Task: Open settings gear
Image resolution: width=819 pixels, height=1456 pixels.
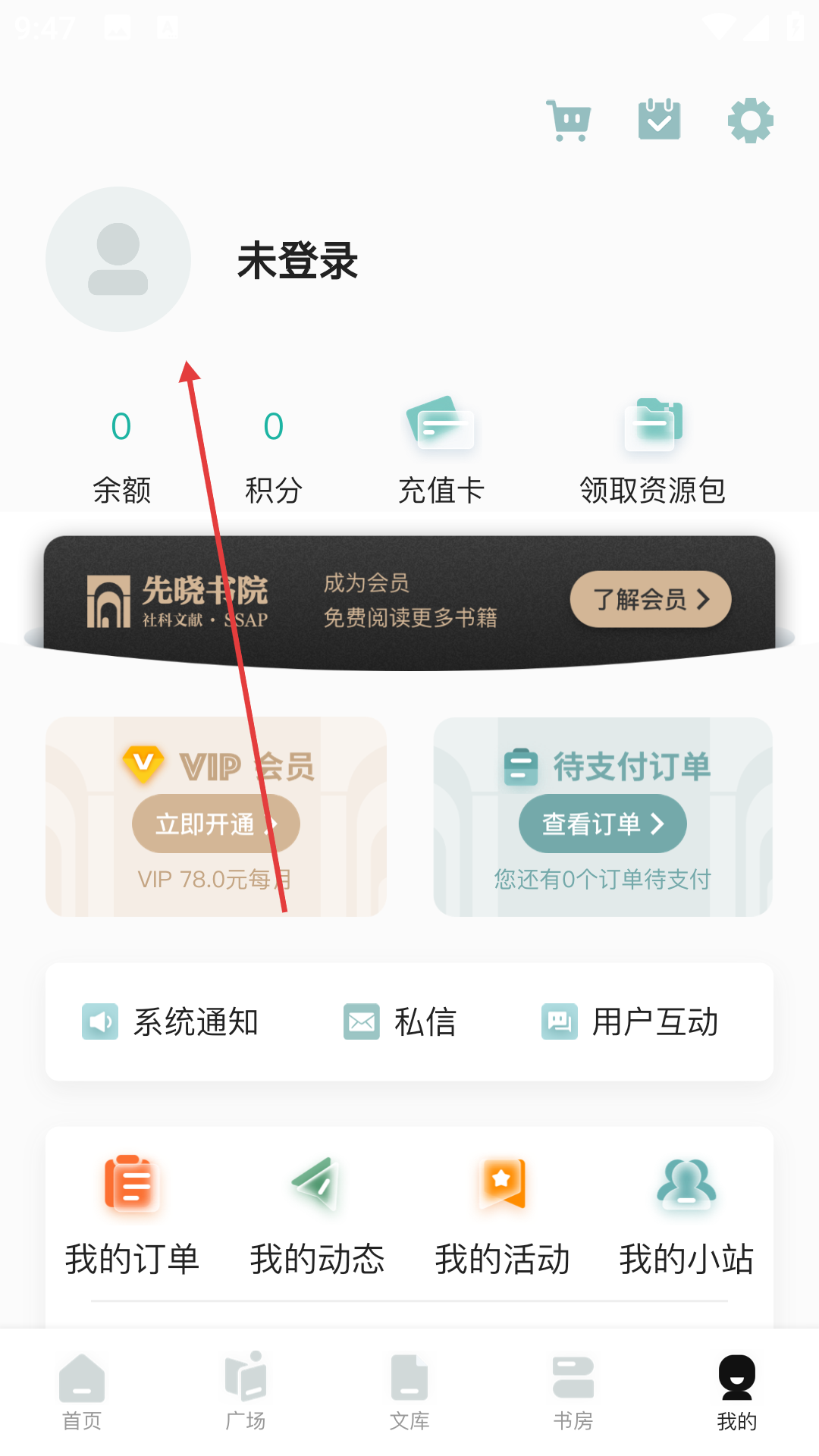Action: [x=750, y=121]
